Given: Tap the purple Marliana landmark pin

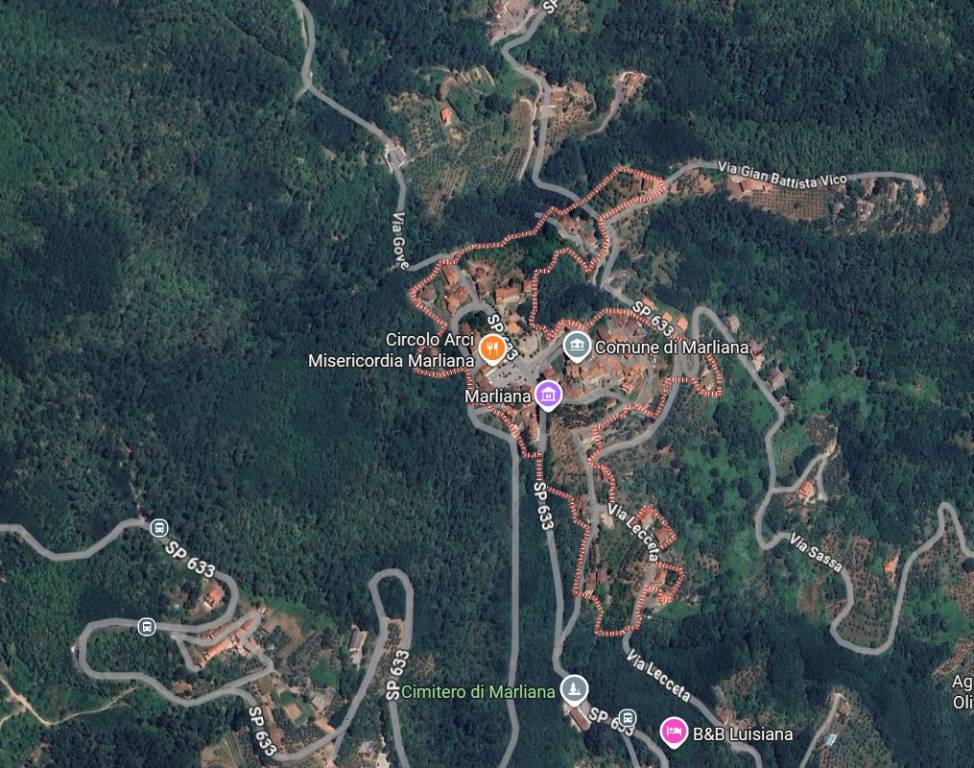Looking at the screenshot, I should click(547, 394).
